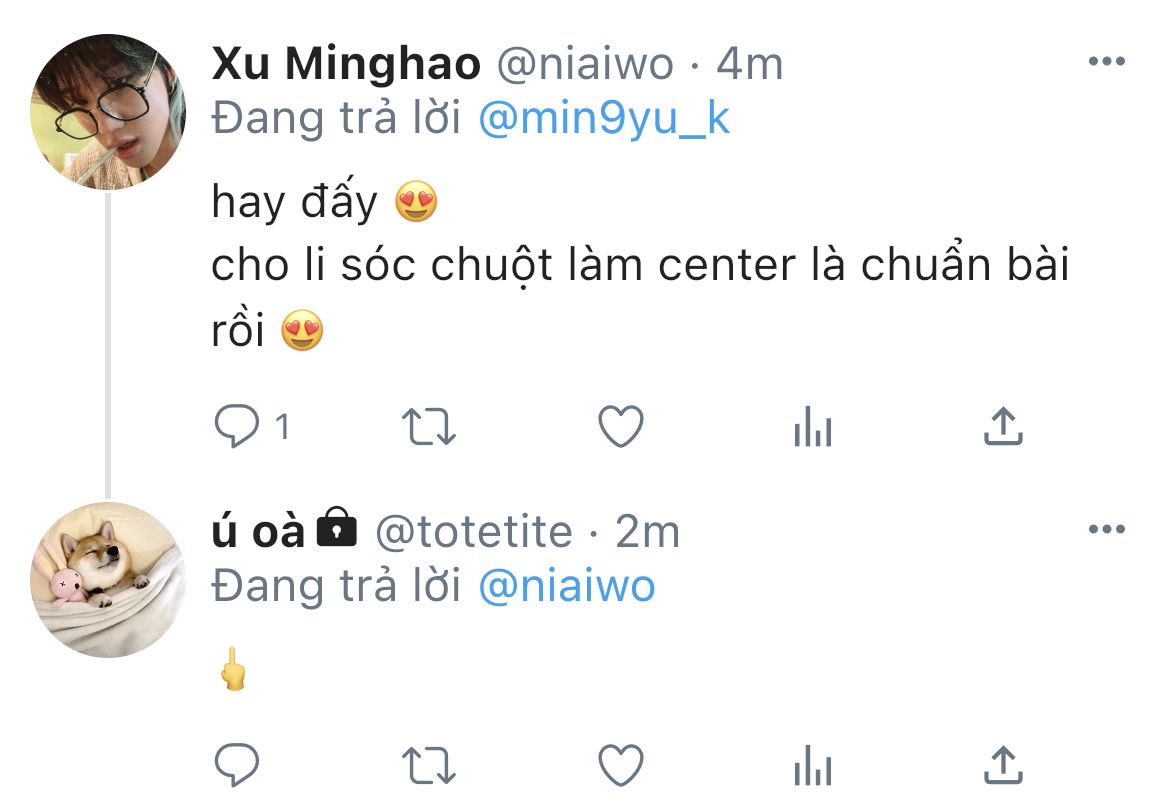Share ú oà's reply
1170x811 pixels.
(1003, 767)
